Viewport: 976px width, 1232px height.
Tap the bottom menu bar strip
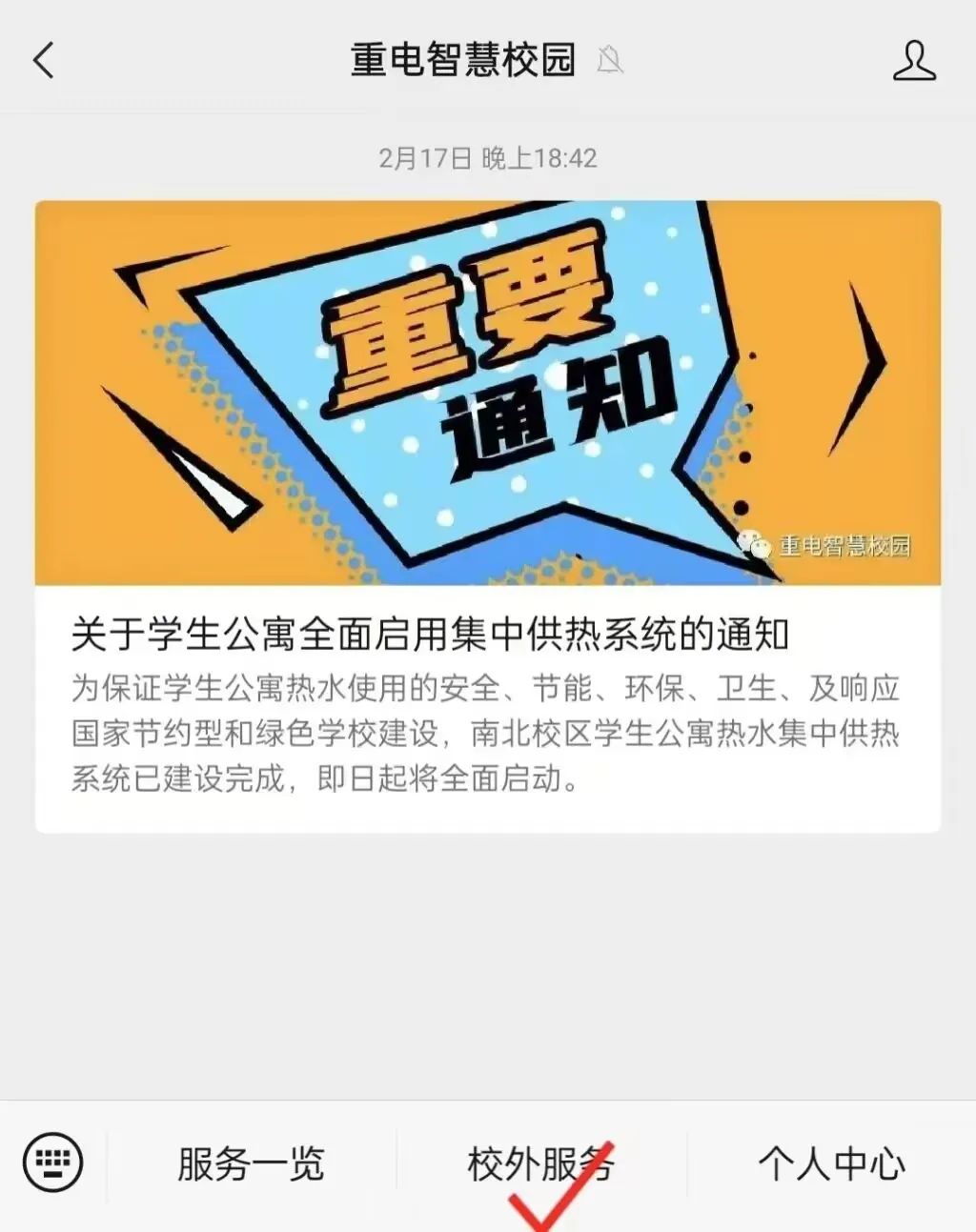(488, 1162)
